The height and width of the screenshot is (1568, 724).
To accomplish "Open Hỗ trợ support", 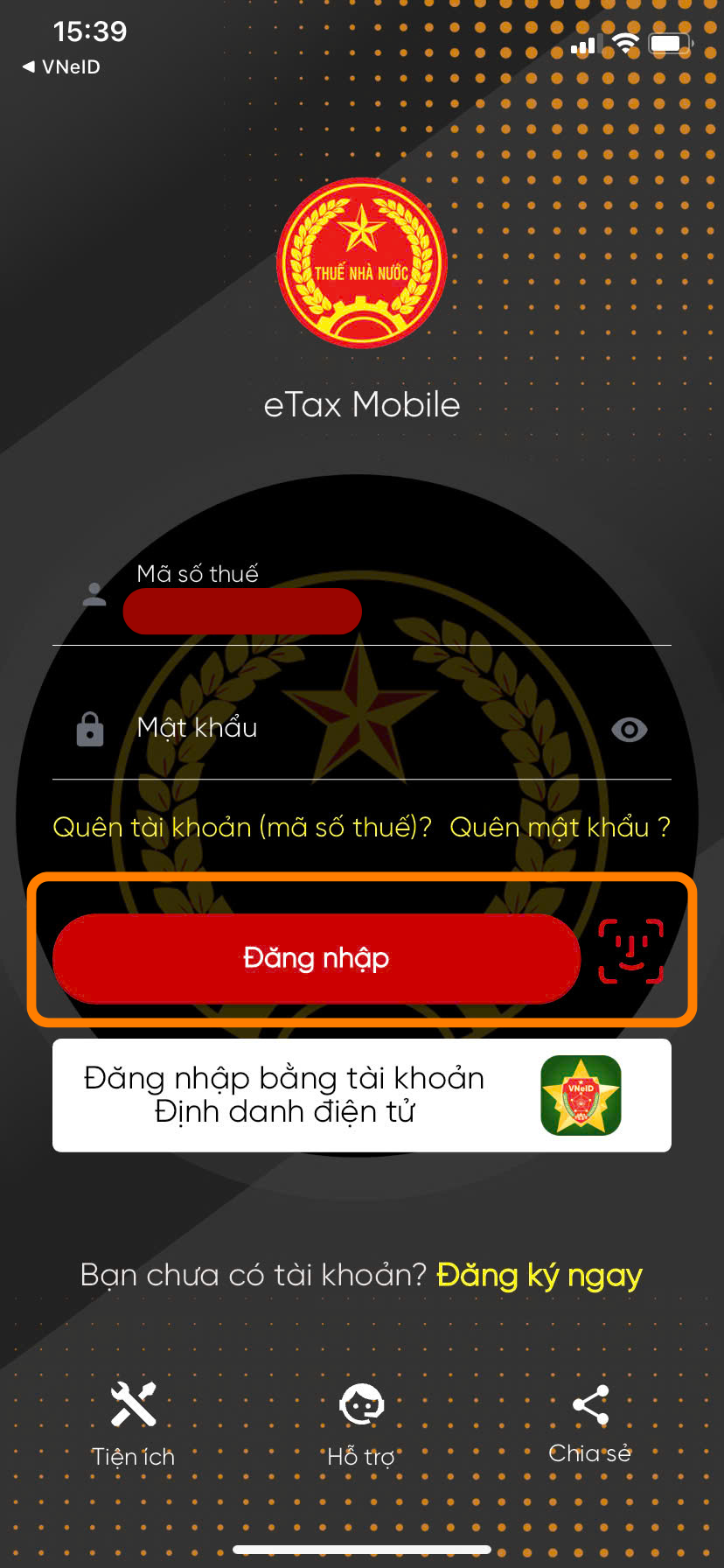I will (x=361, y=1422).
